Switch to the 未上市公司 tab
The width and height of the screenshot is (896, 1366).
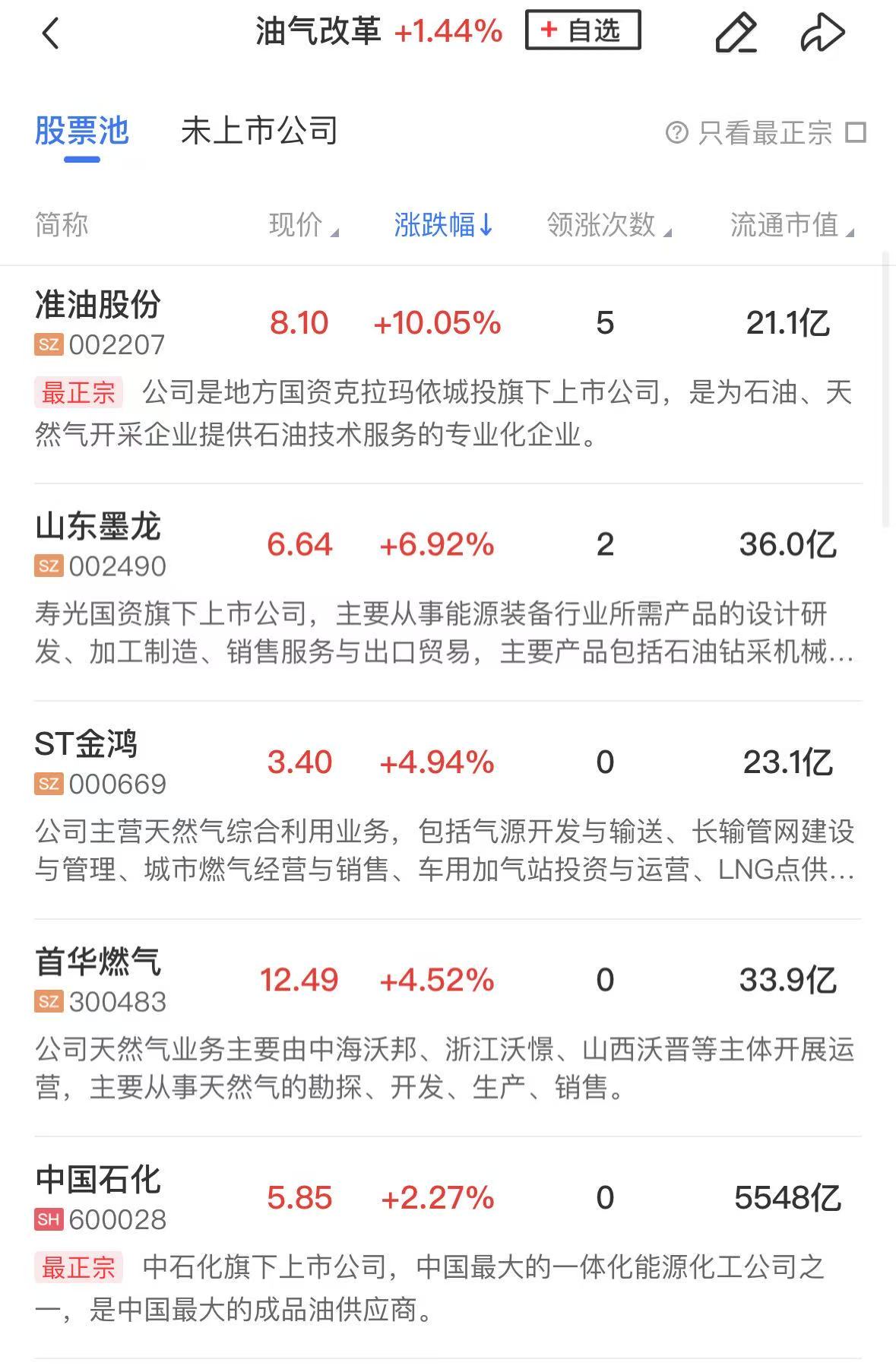(259, 131)
